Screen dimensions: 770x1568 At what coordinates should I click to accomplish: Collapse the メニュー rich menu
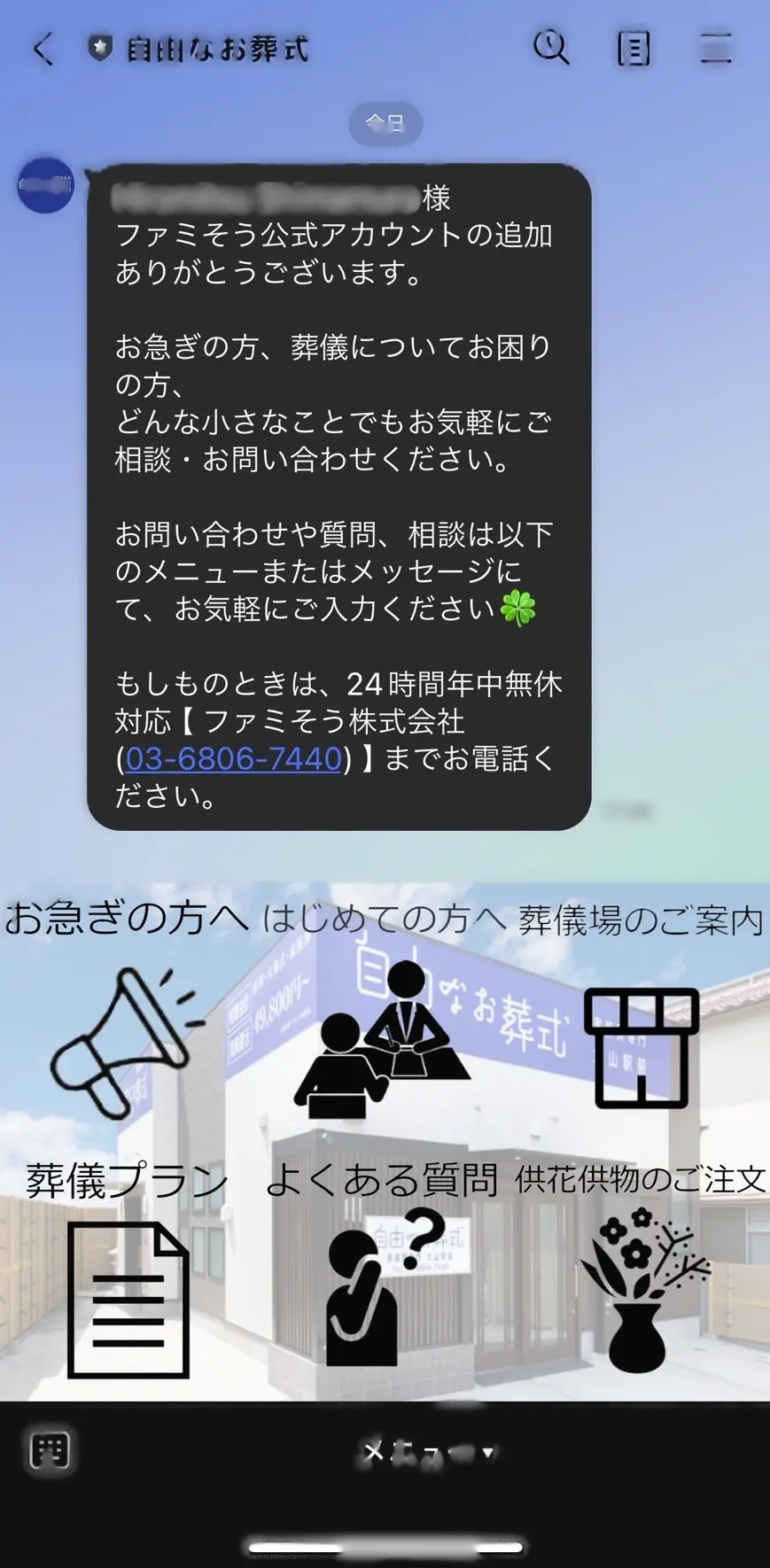[x=425, y=1452]
